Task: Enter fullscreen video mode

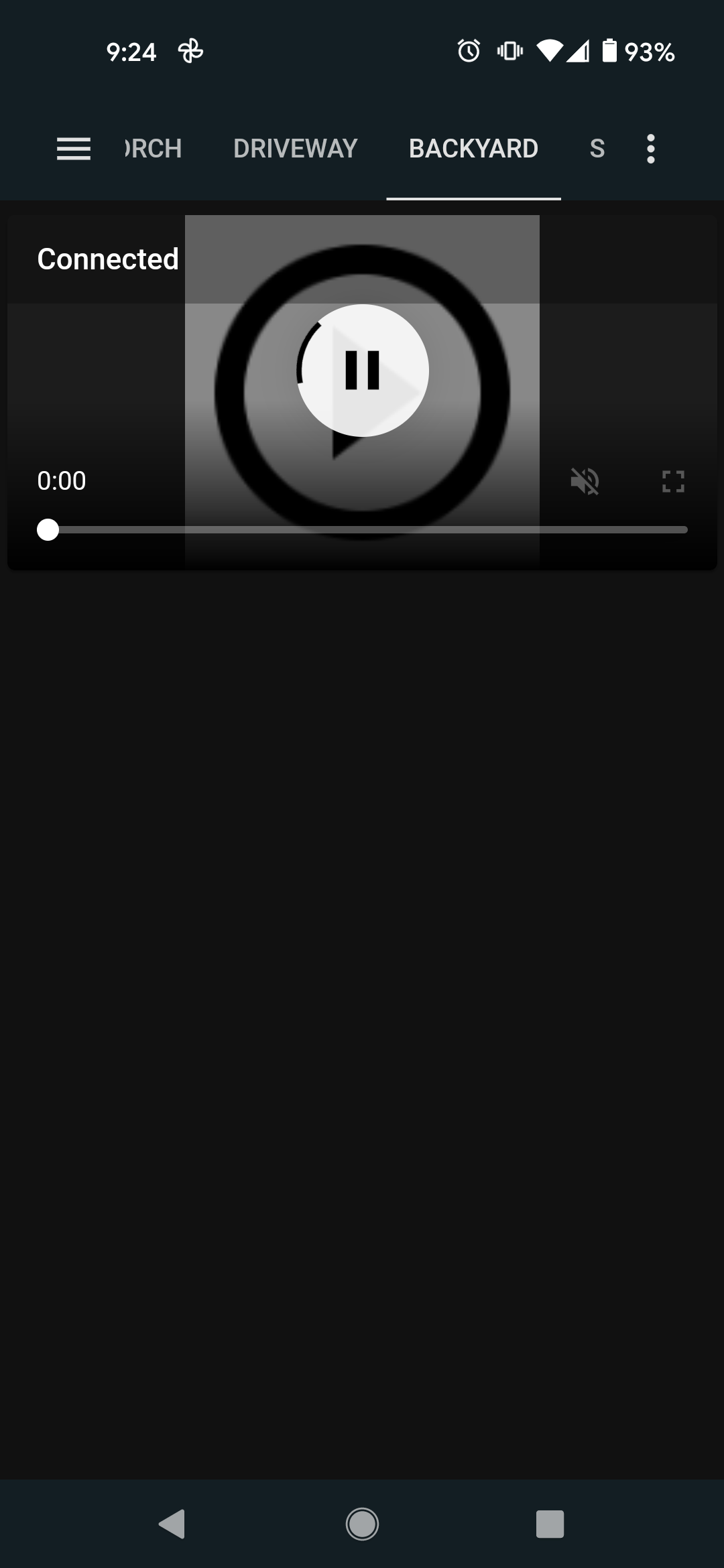Action: 673,481
